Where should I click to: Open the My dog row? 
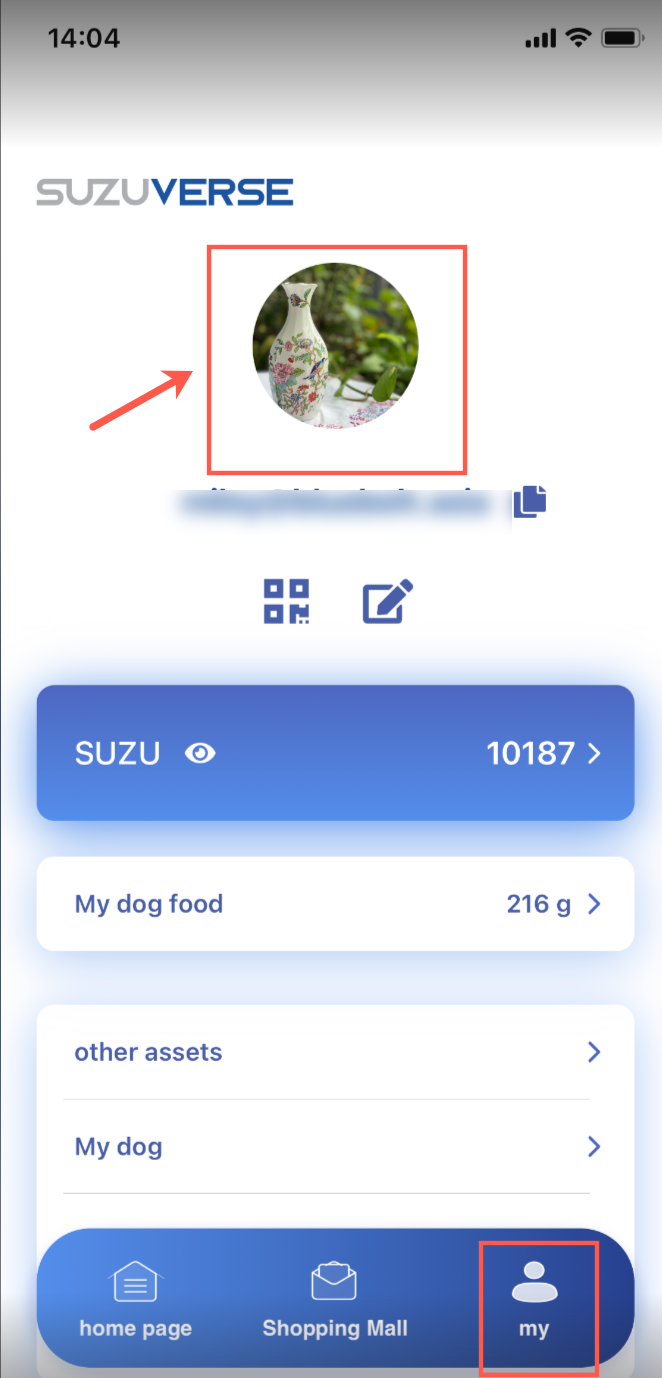(x=335, y=1146)
